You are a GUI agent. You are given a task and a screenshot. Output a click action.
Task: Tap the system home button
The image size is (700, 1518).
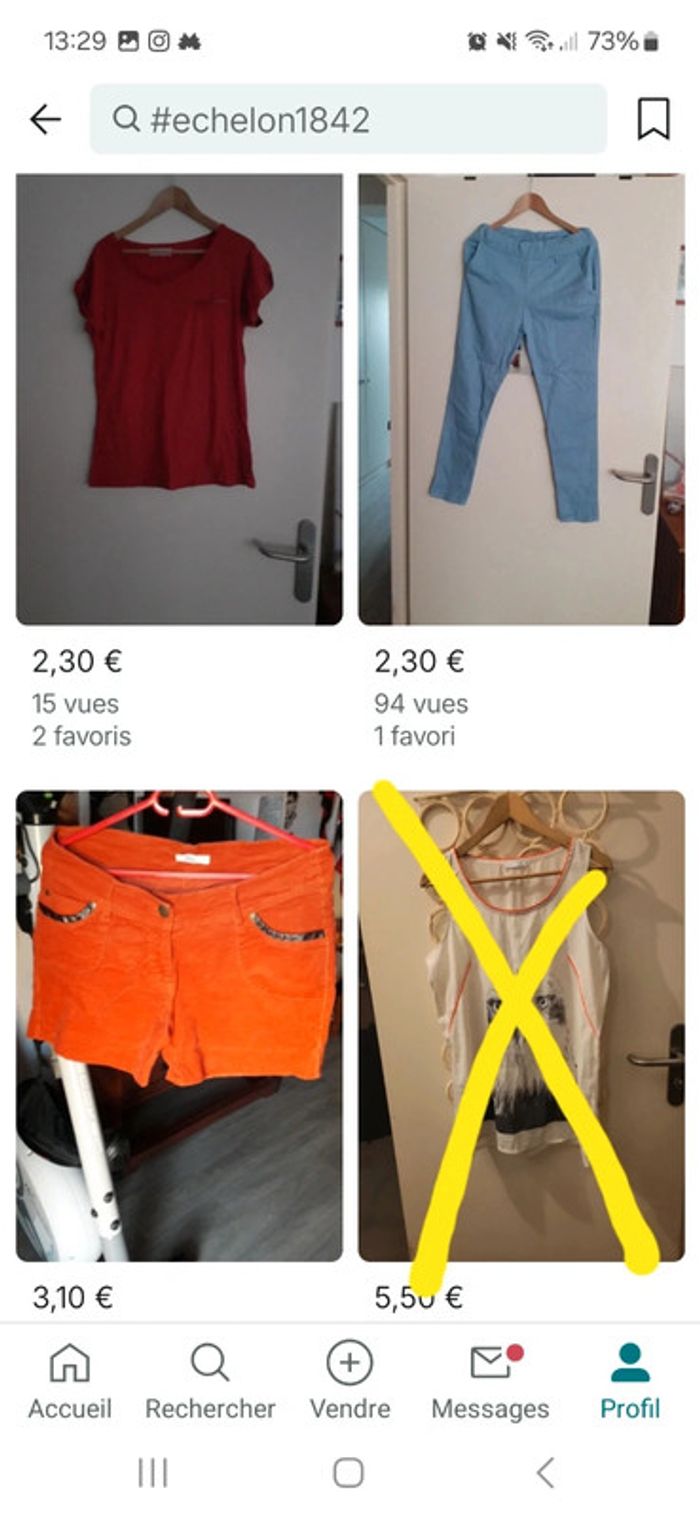pyautogui.click(x=348, y=1472)
